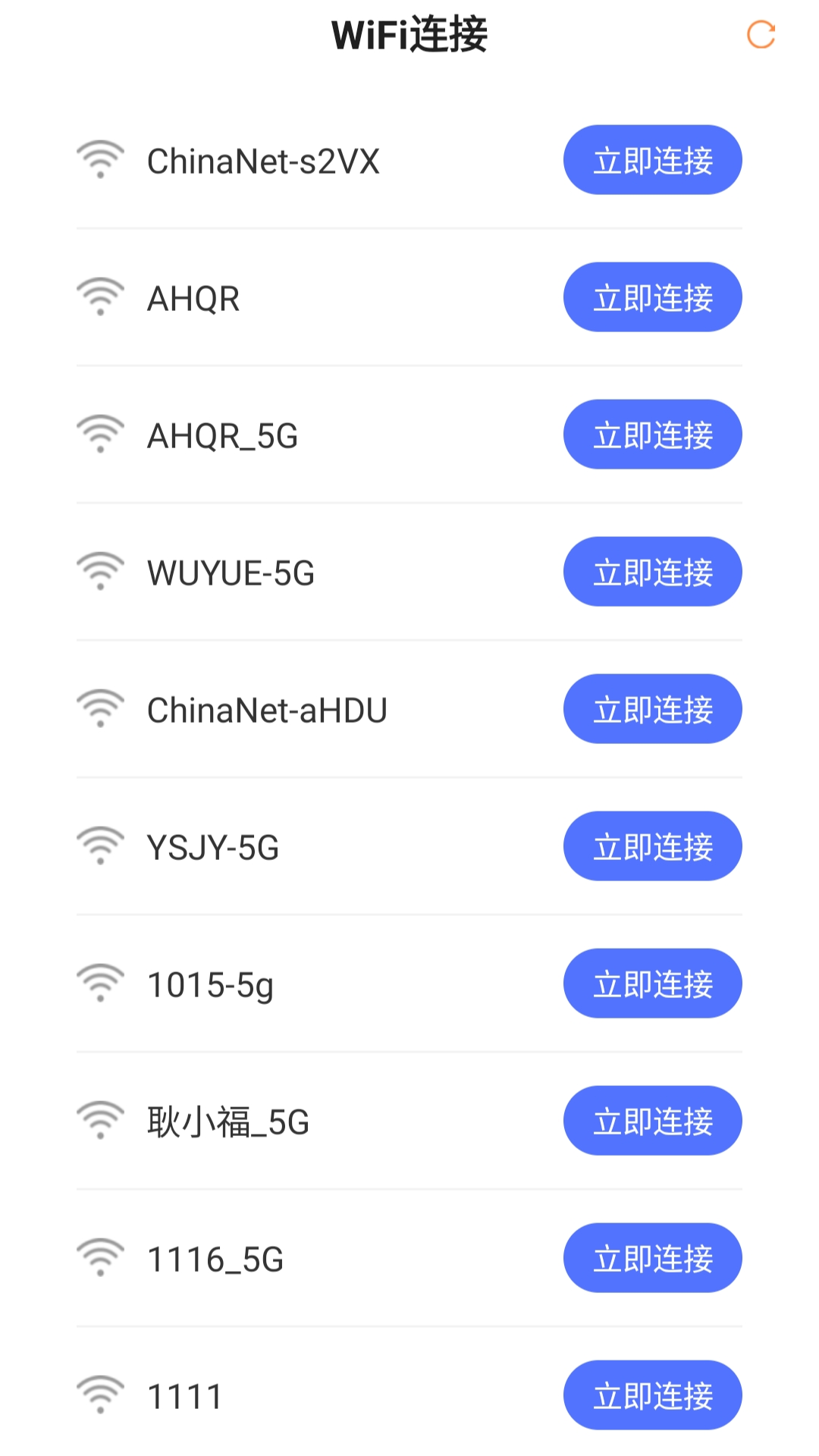Screen dimensions: 819x1456
Task: Click the refresh icon at top right
Action: point(762,34)
